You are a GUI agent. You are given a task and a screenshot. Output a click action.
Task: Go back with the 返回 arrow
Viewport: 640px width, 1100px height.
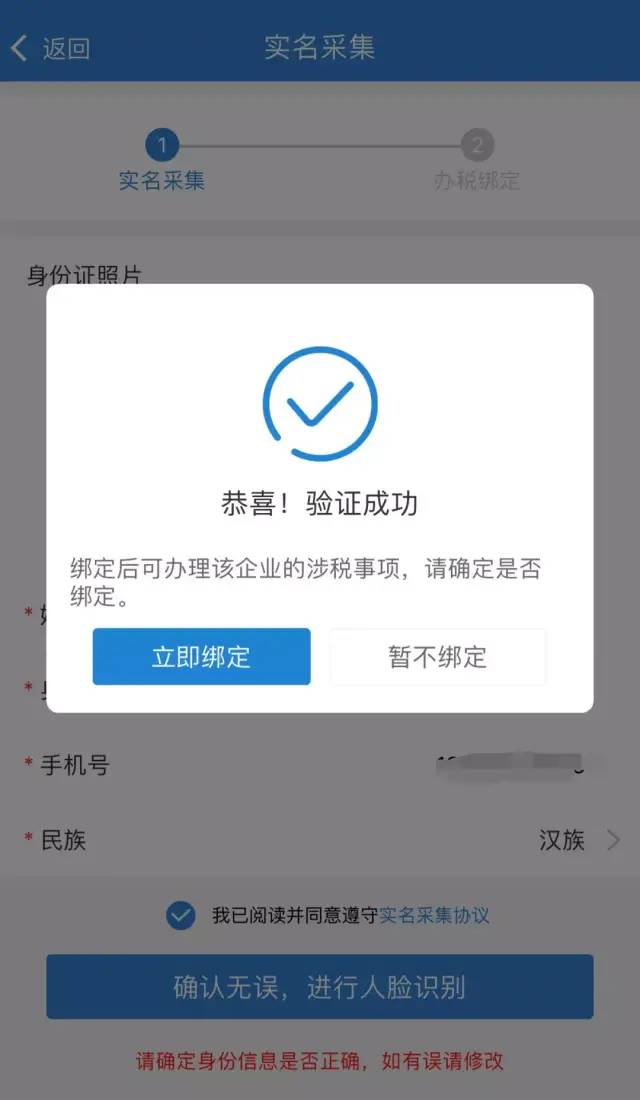[51, 48]
